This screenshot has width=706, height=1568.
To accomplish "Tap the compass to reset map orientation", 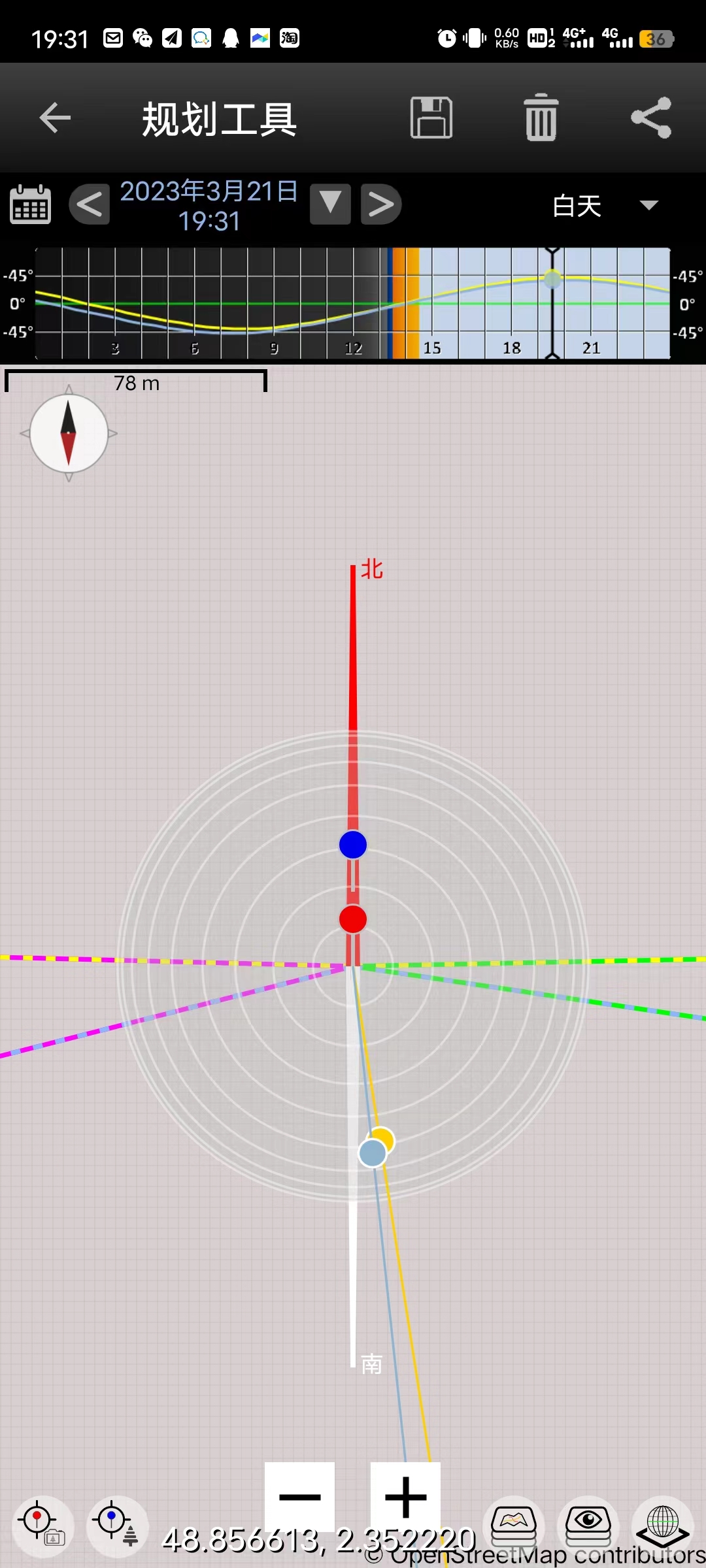I will coord(69,433).
